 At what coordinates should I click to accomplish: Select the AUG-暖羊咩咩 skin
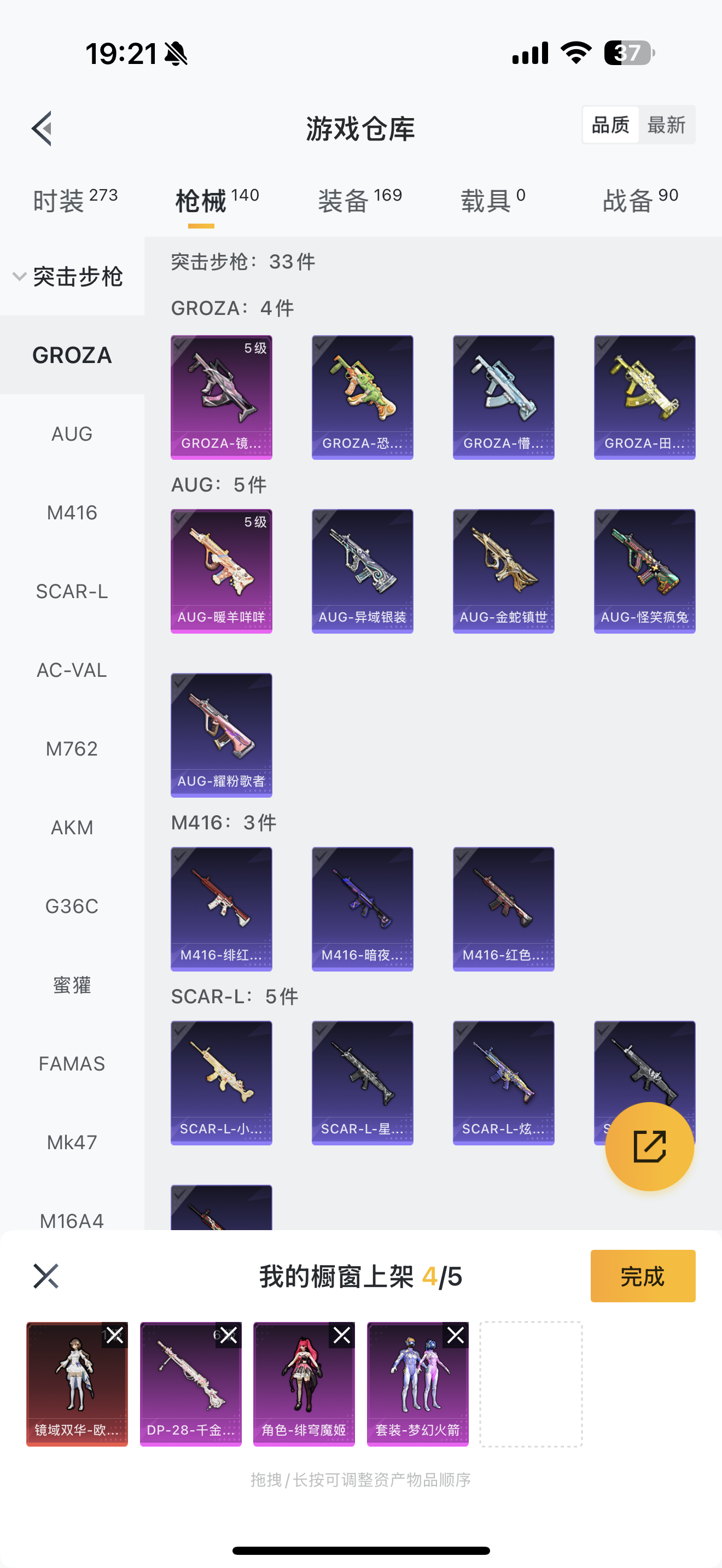click(221, 571)
